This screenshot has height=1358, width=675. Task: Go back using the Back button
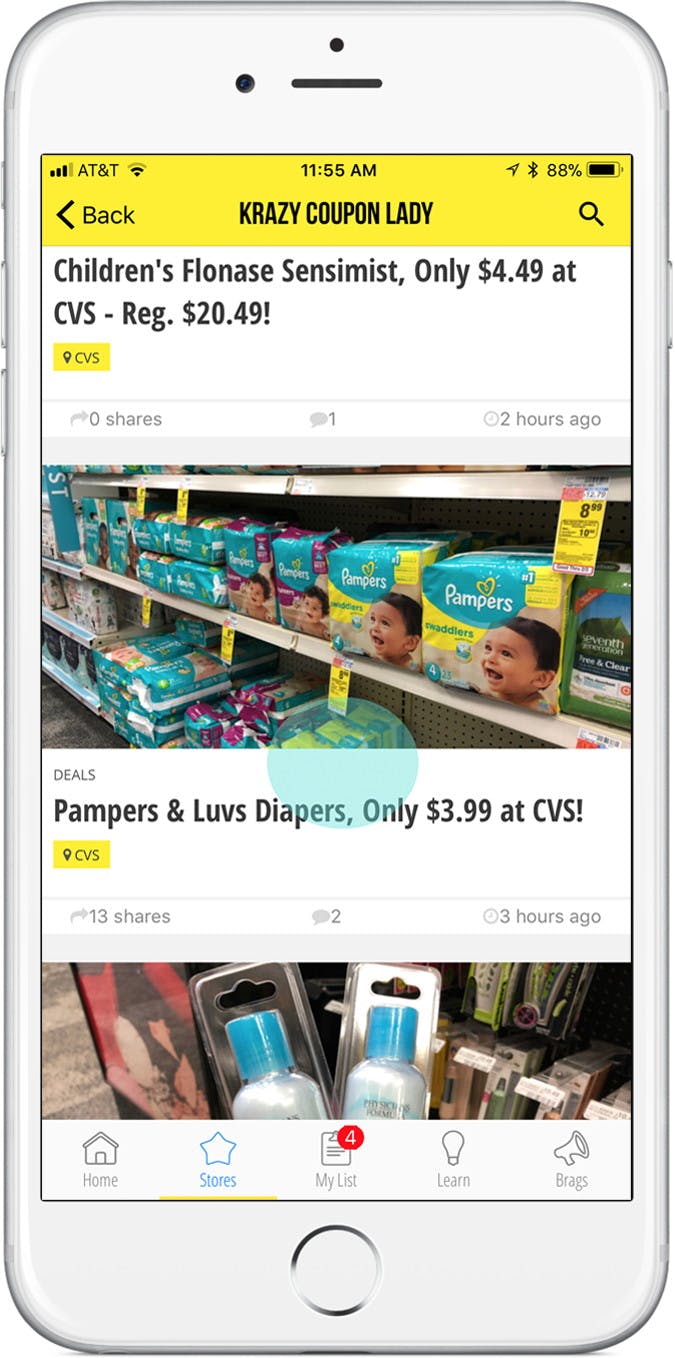click(x=95, y=215)
